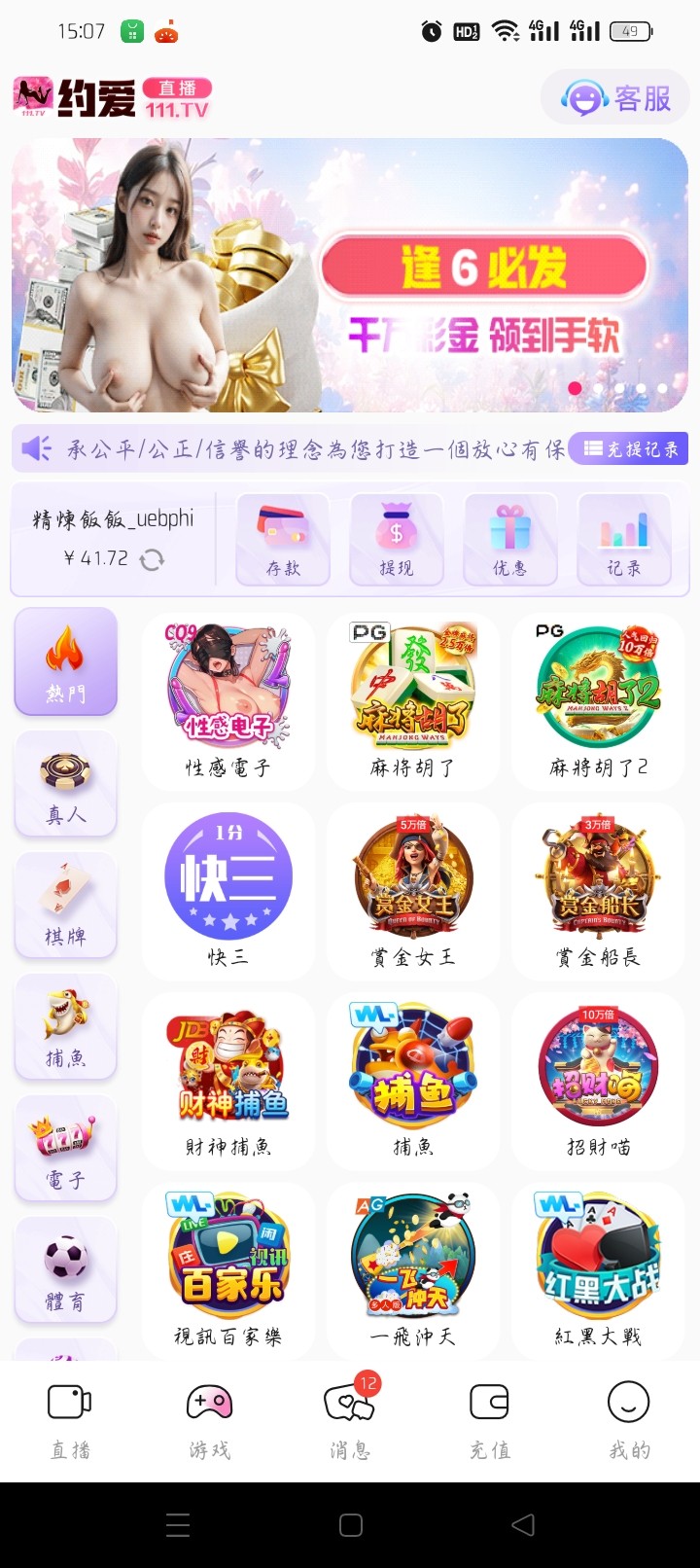Refresh the account balance

pos(152,559)
